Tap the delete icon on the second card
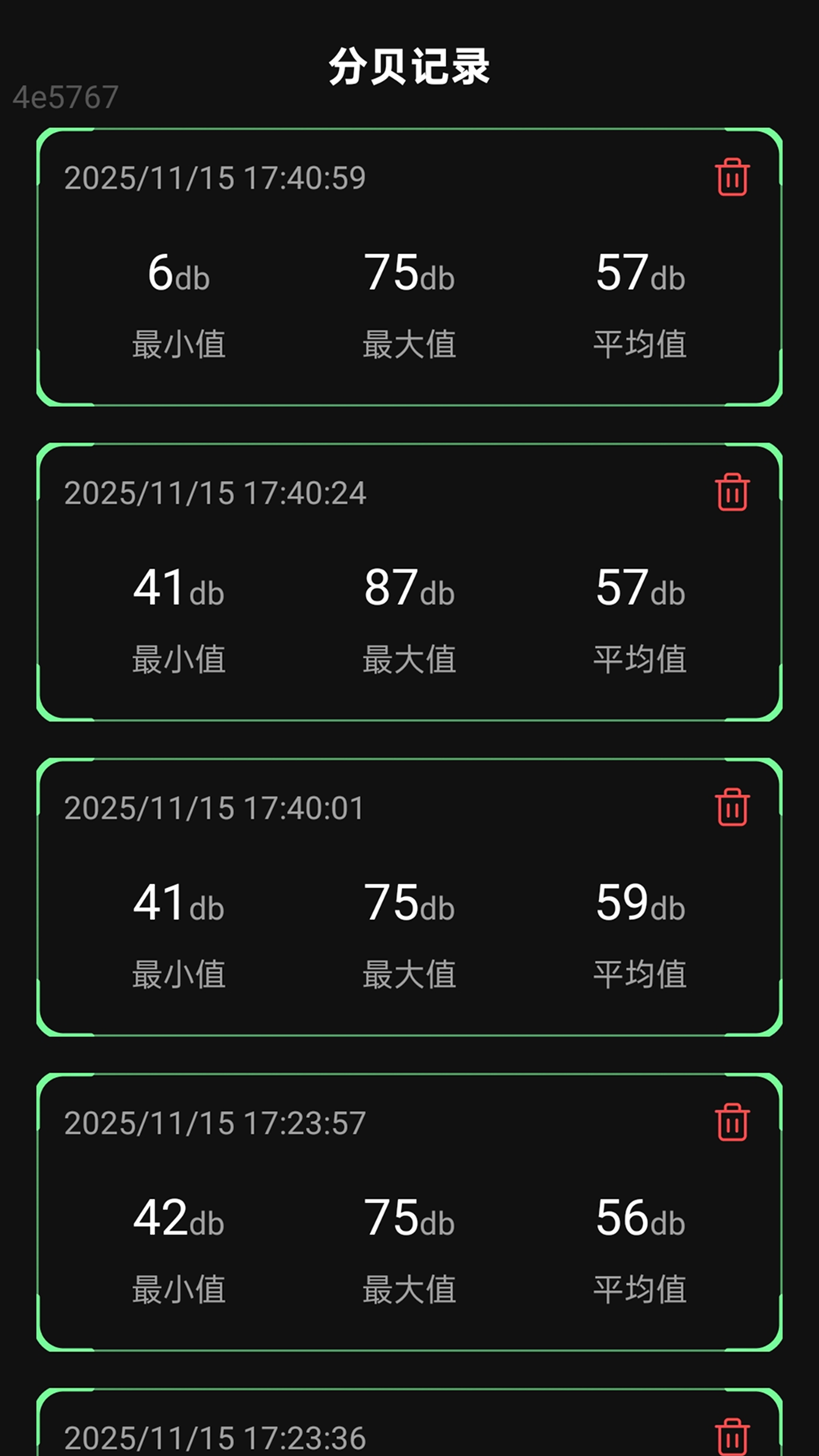The height and width of the screenshot is (1456, 819). click(732, 491)
